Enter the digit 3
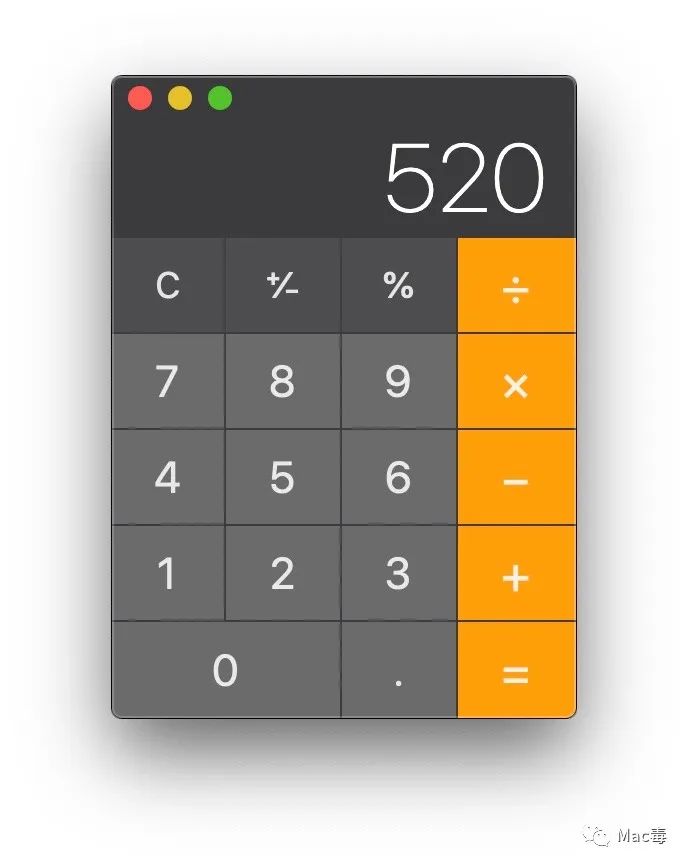The image size is (688, 866). click(x=399, y=574)
